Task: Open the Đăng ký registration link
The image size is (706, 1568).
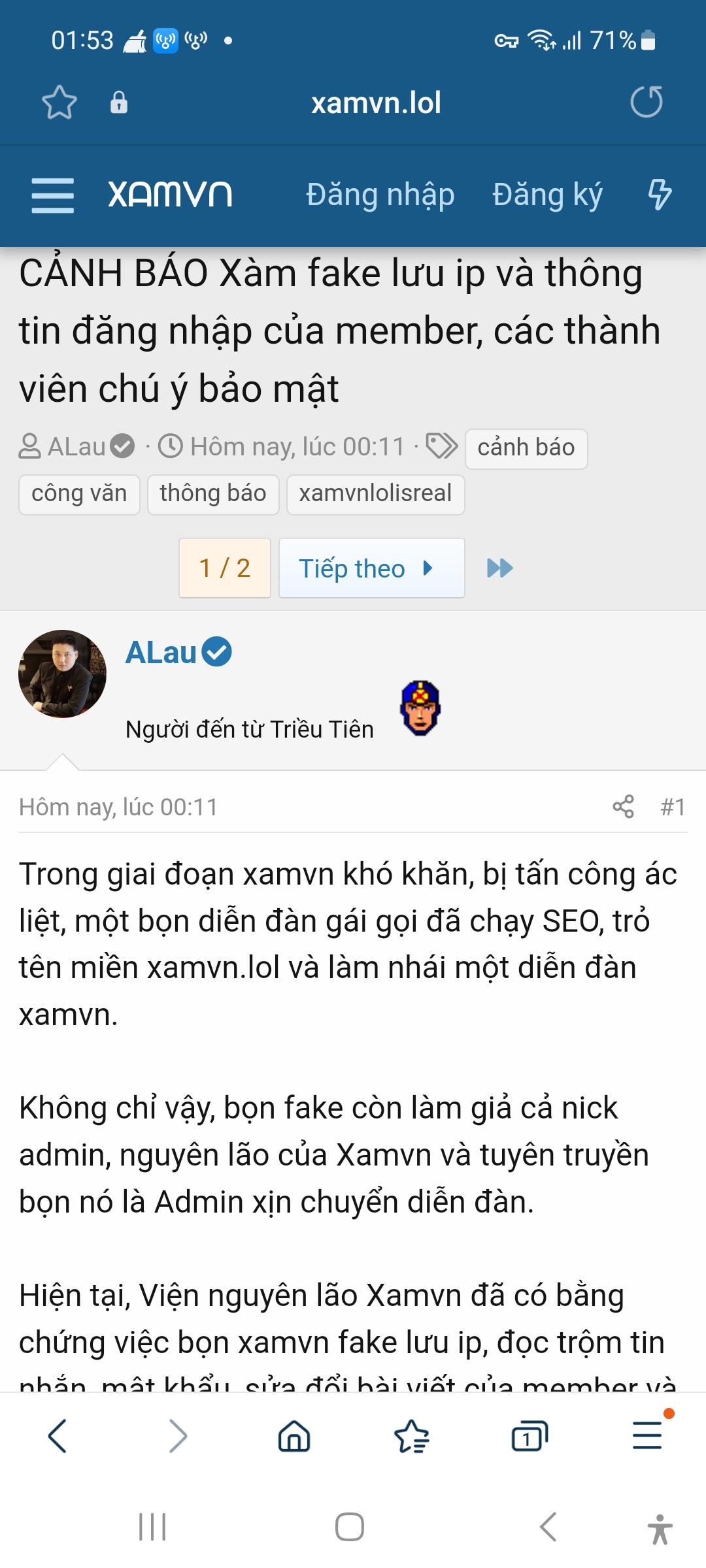Action: (547, 195)
